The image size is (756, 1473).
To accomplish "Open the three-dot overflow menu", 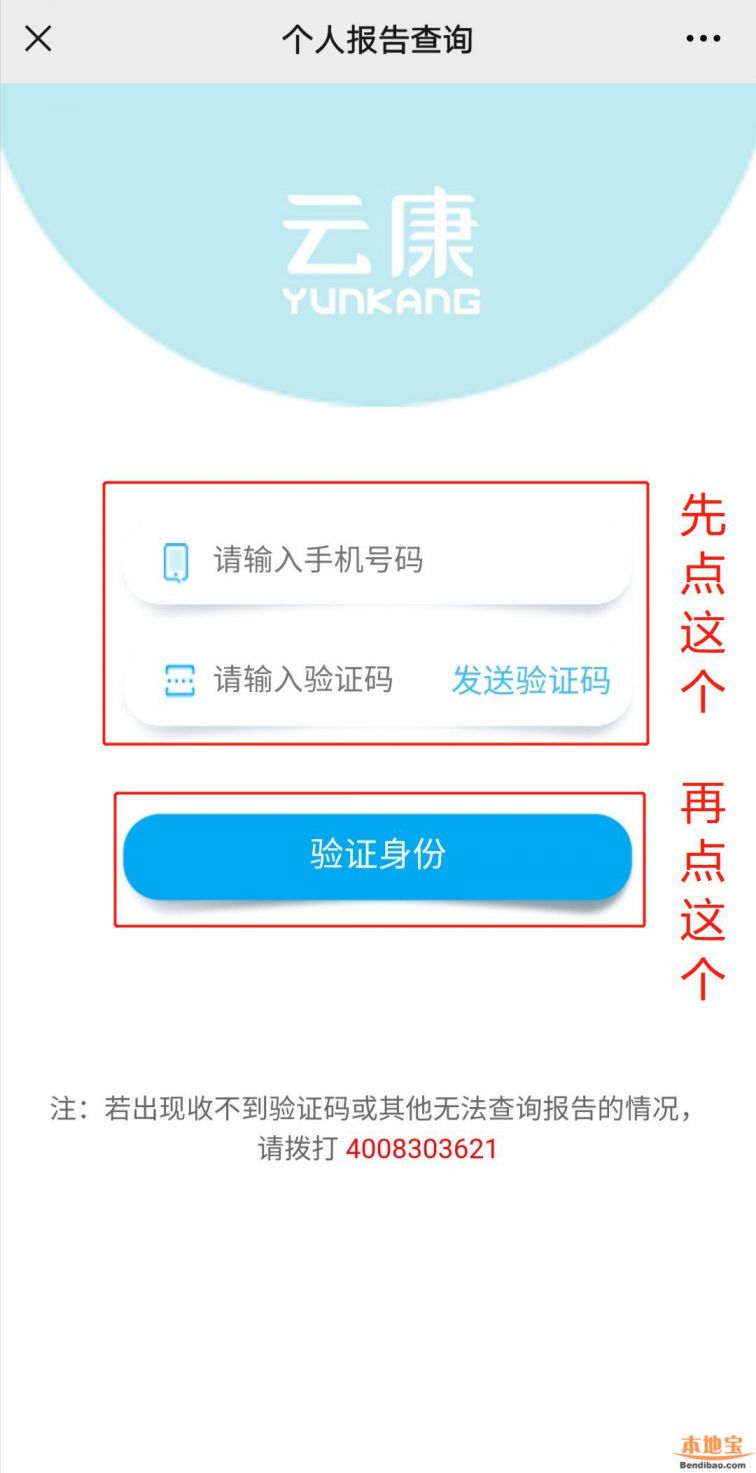I will 703,39.
